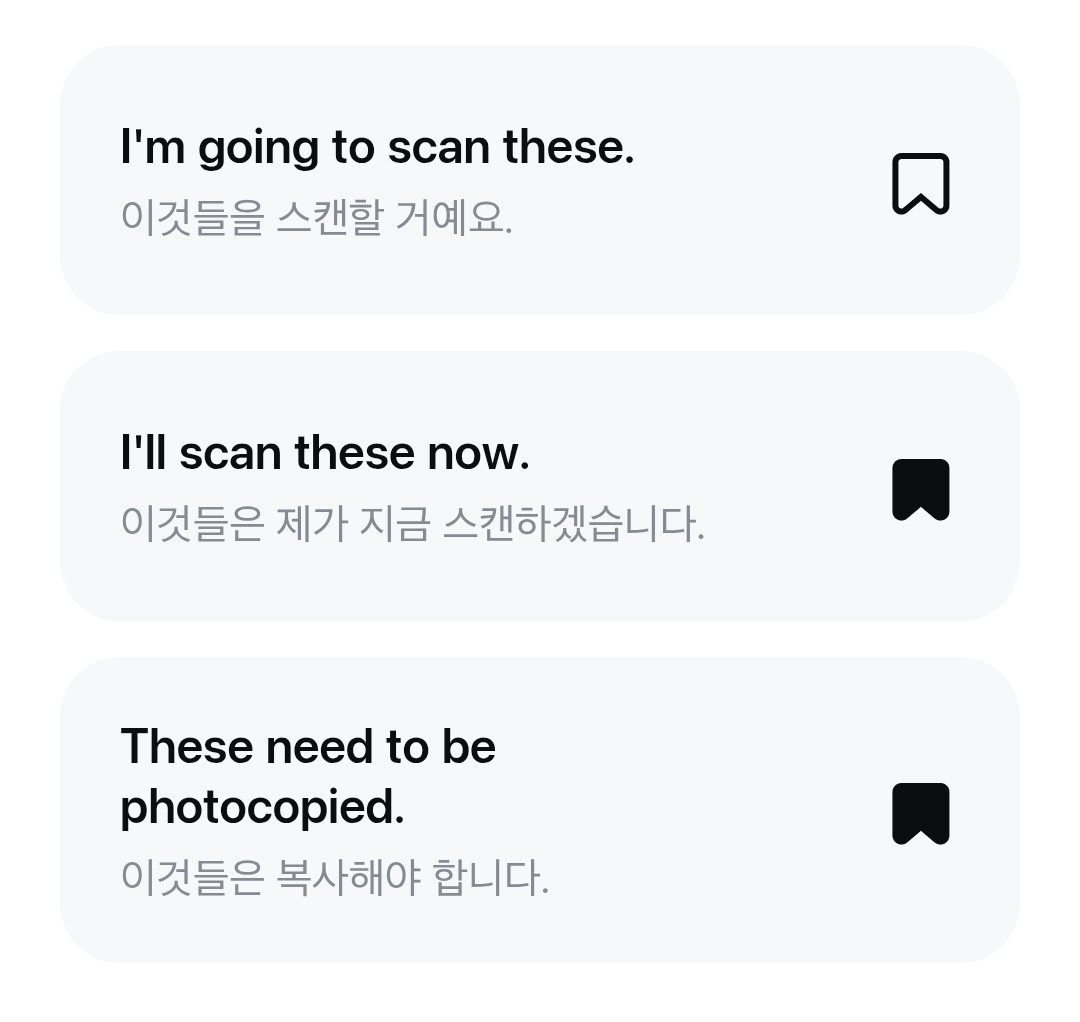Viewport: 1080px width, 1022px height.
Task: Select the "I'll scan these now." card
Action: click(x=450, y=486)
